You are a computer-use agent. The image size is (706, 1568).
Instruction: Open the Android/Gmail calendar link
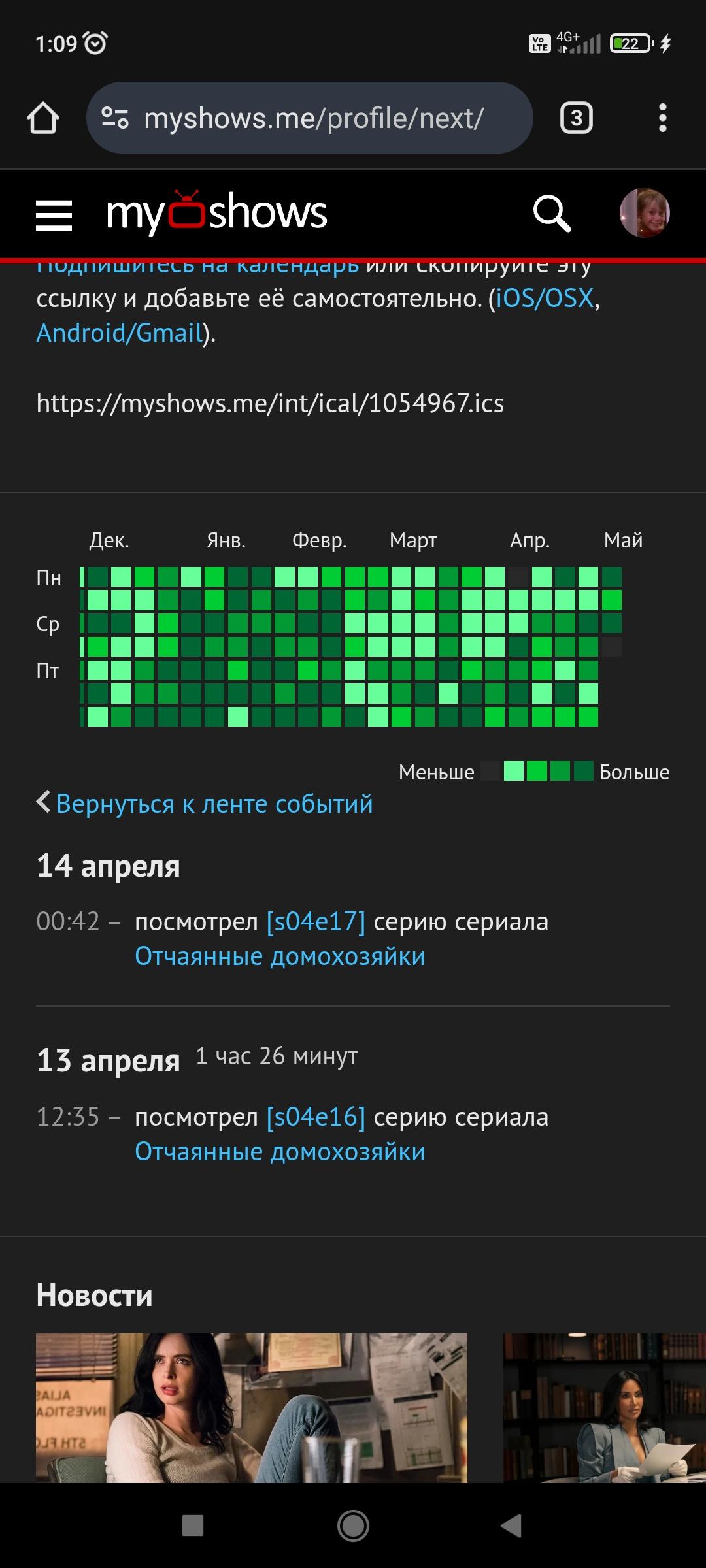click(120, 333)
